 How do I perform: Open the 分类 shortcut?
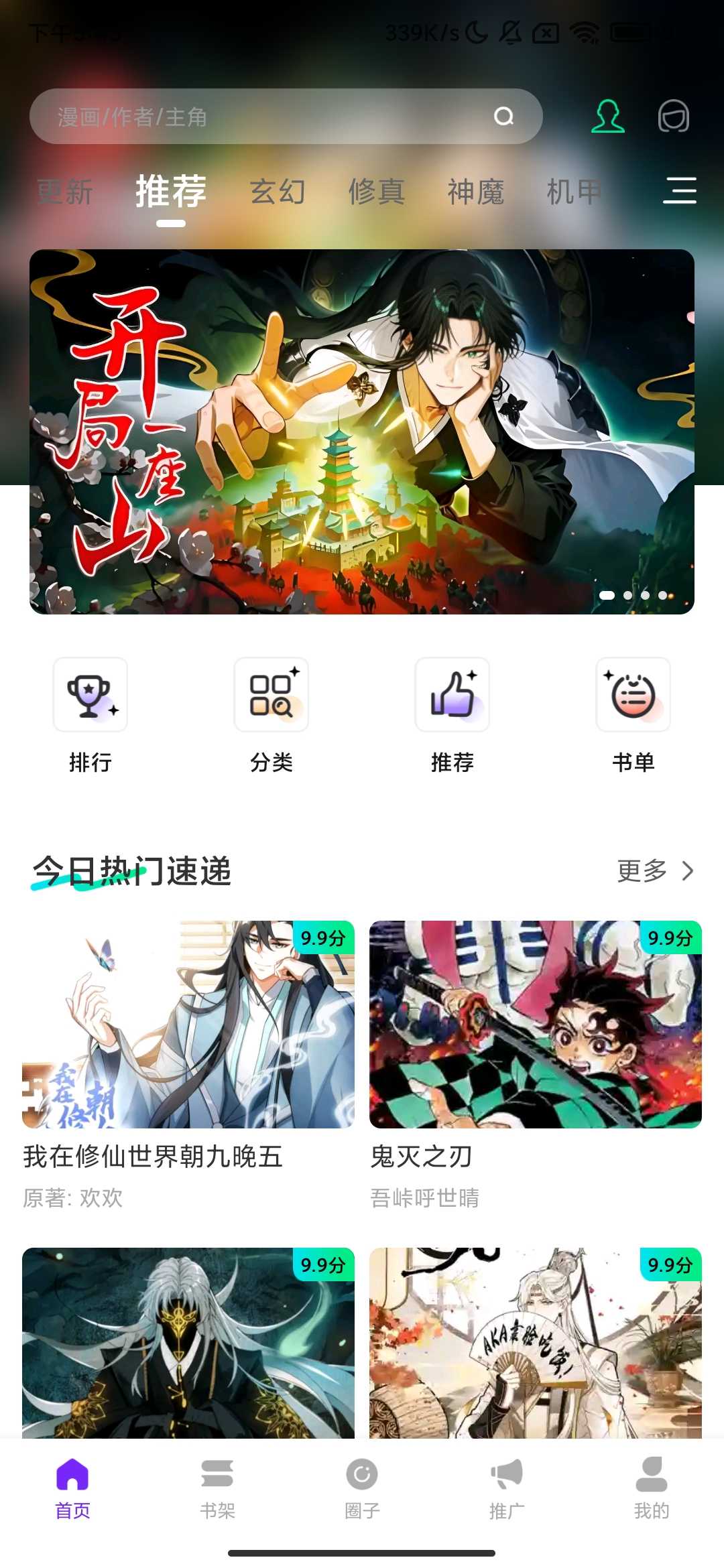[x=271, y=715]
